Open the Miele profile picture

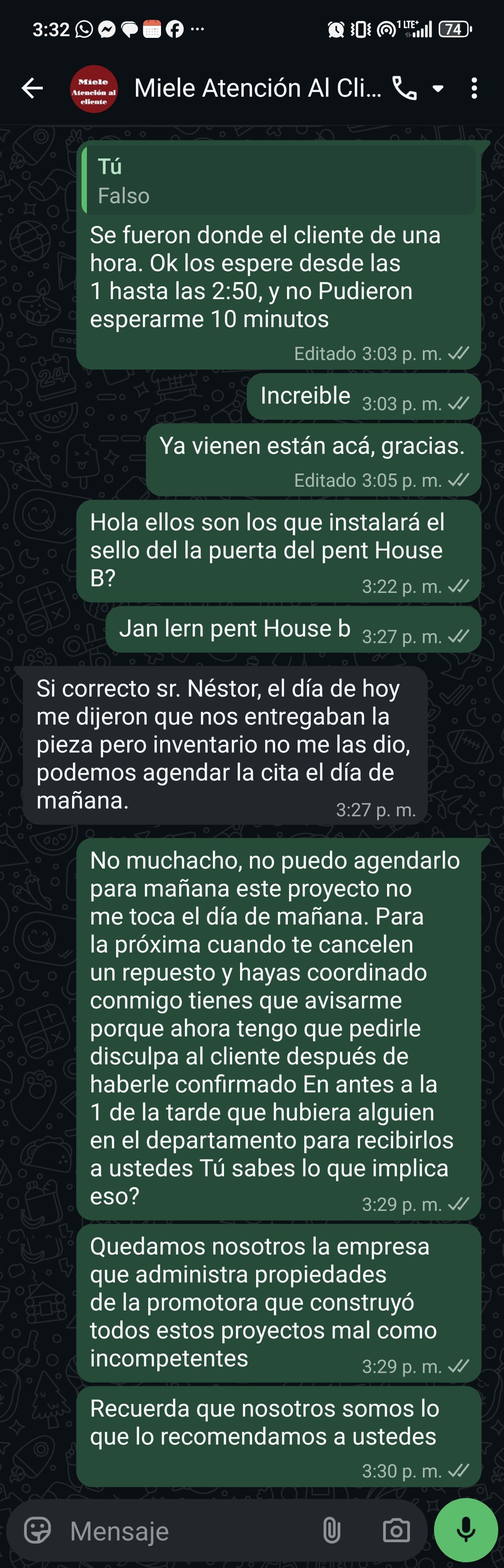click(93, 89)
